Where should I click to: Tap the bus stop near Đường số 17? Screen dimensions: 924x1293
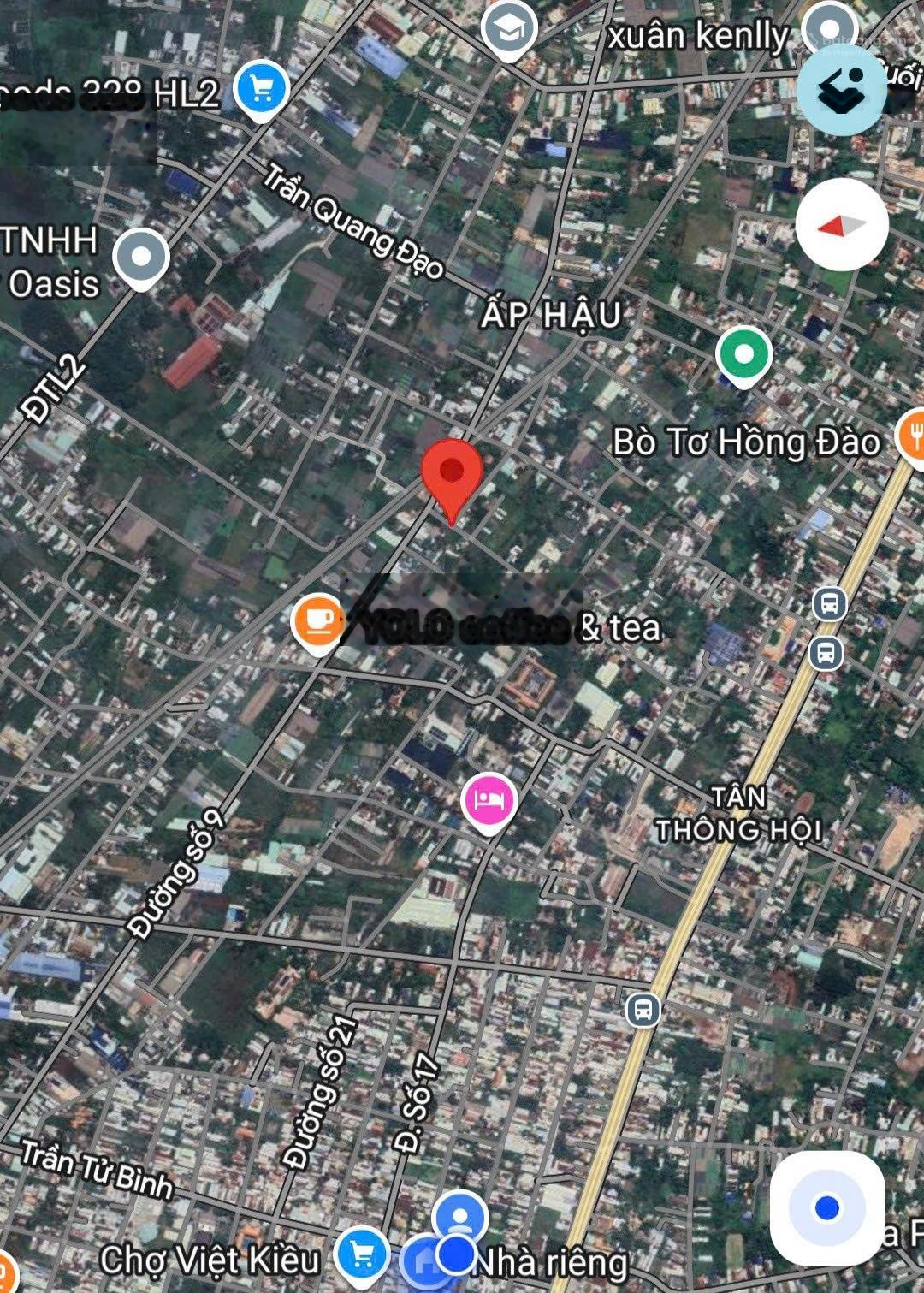(643, 1010)
